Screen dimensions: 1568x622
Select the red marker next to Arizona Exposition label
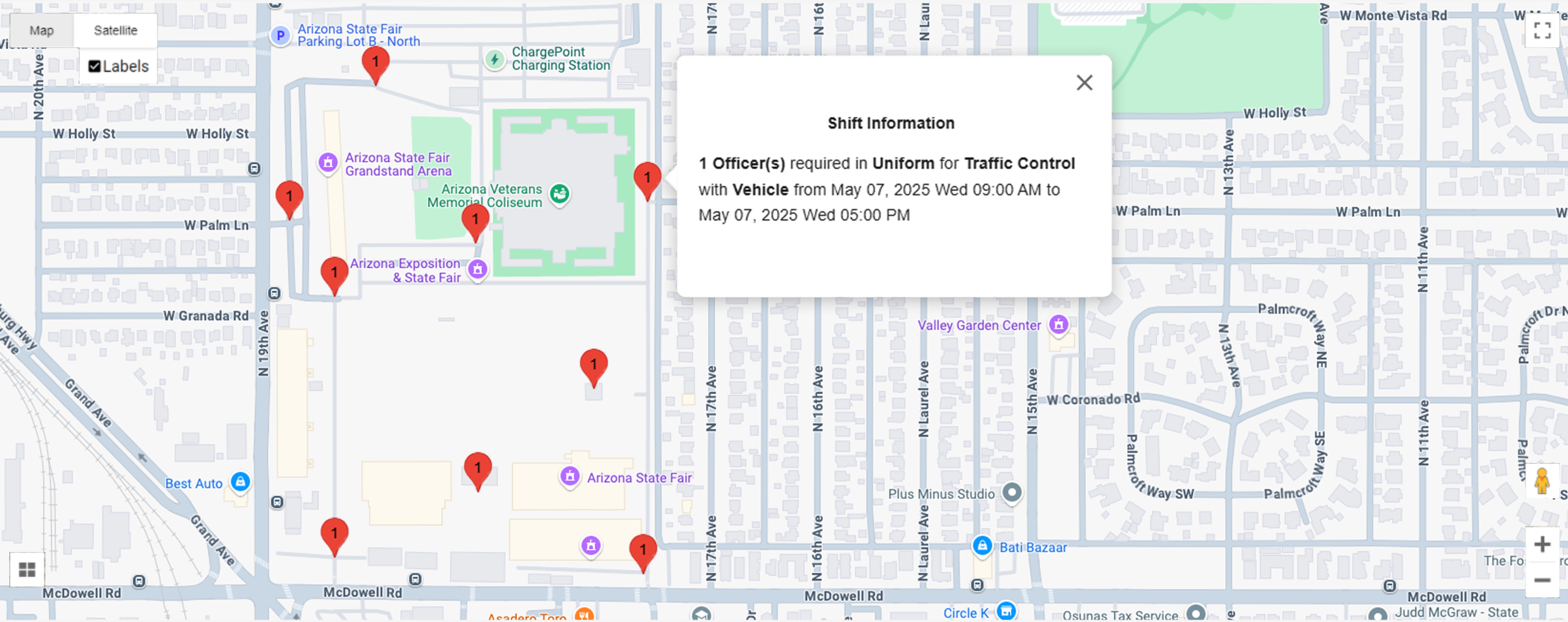coord(334,274)
